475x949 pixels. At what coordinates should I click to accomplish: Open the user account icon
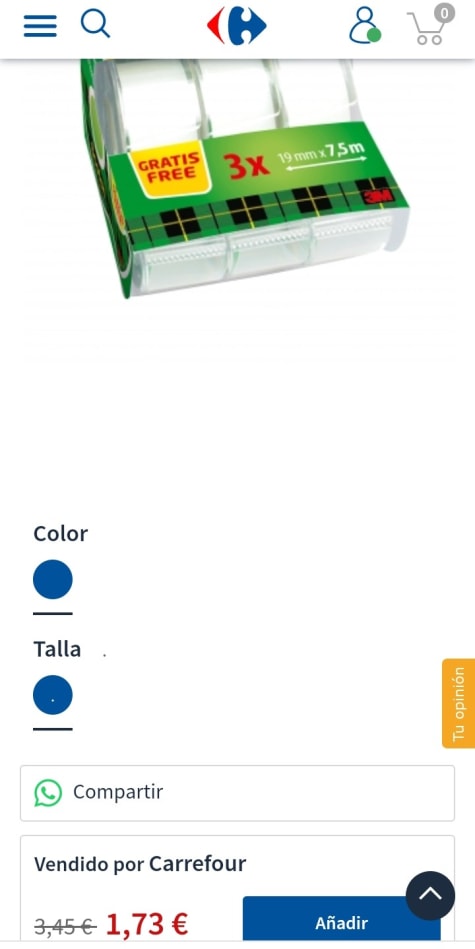pos(364,25)
